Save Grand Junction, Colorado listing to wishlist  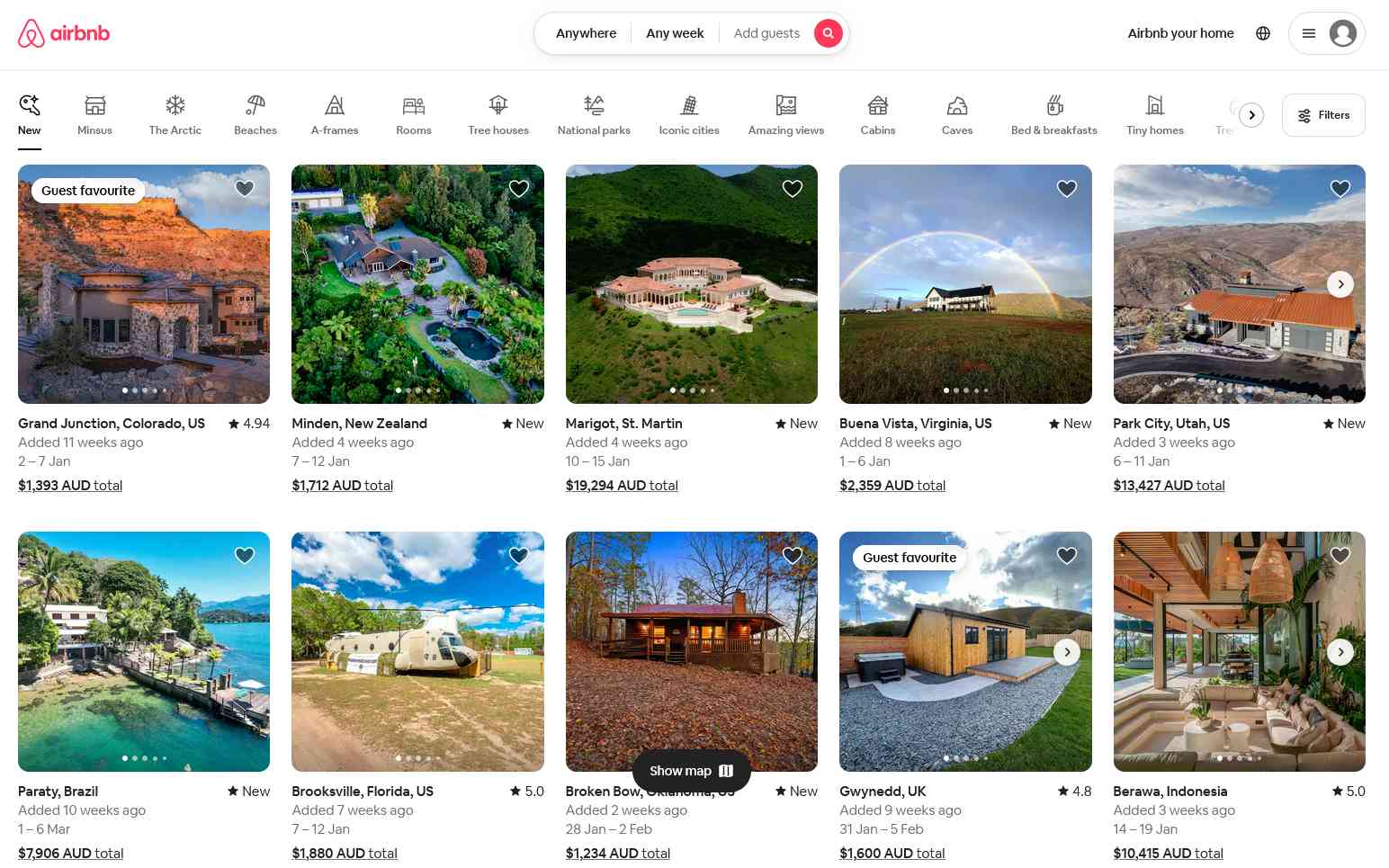[245, 188]
